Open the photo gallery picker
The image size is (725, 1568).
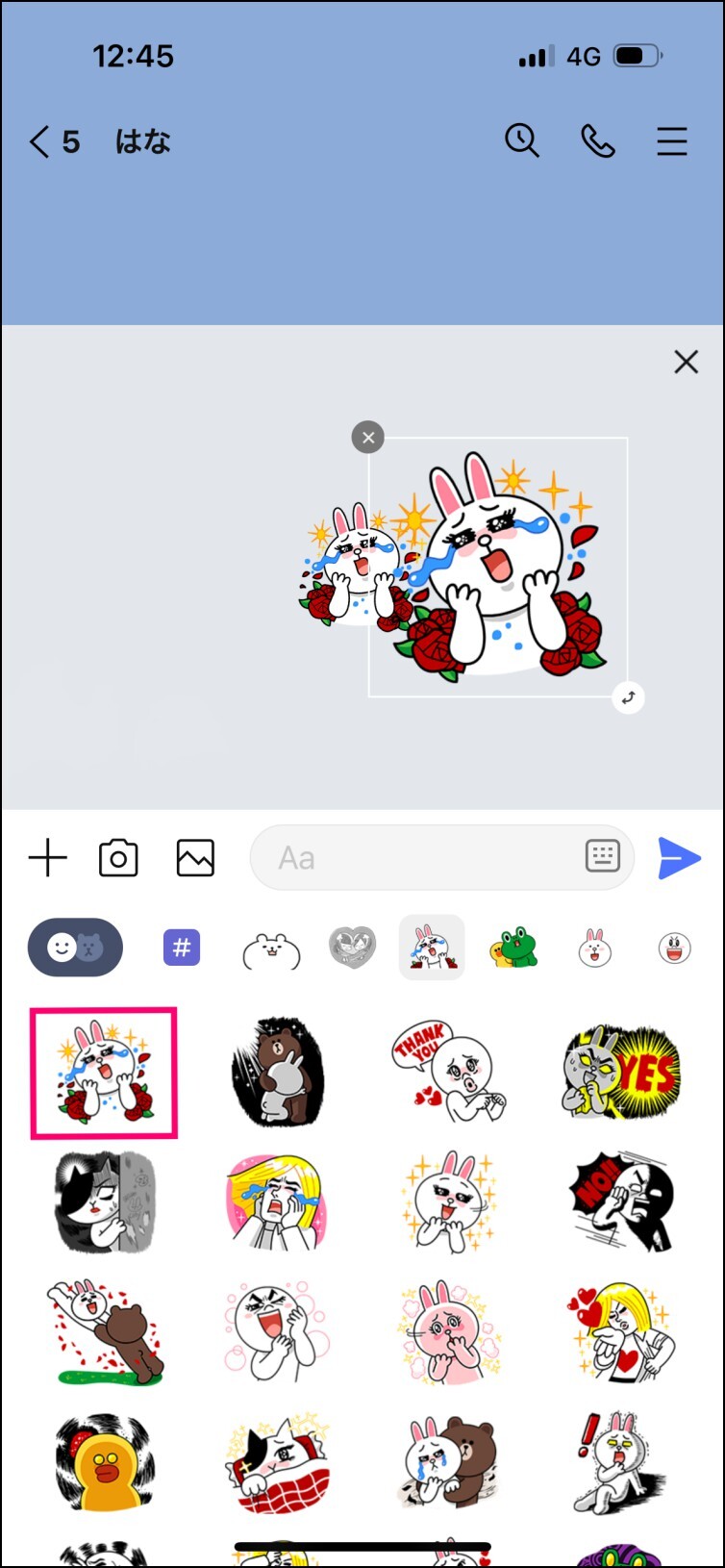coord(195,857)
